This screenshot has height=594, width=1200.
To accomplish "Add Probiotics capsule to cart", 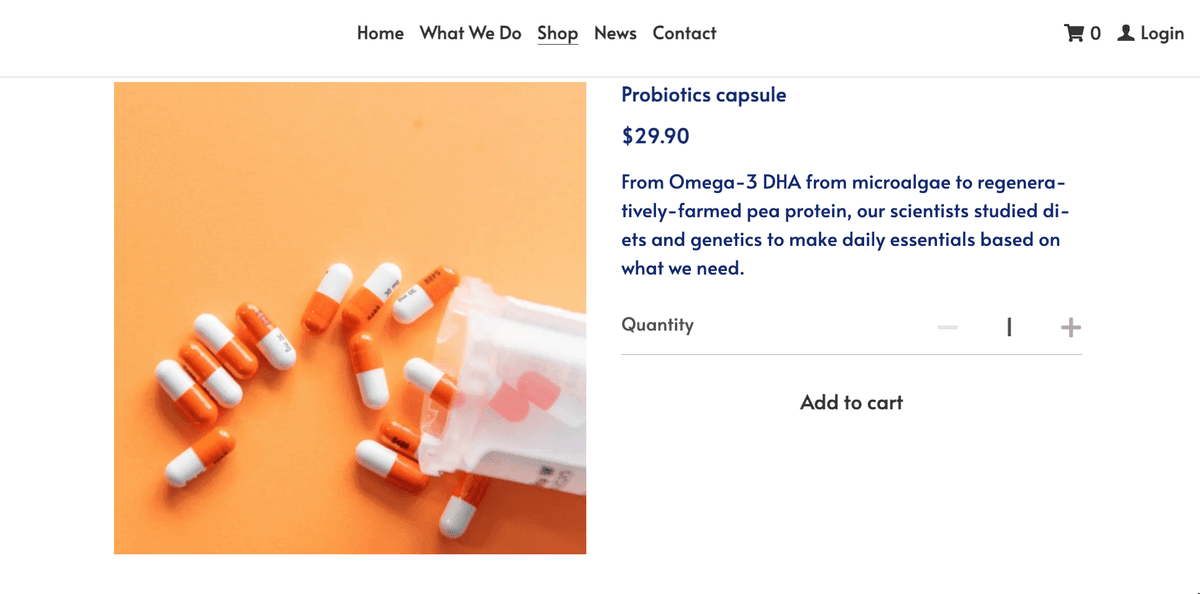I will [x=851, y=402].
